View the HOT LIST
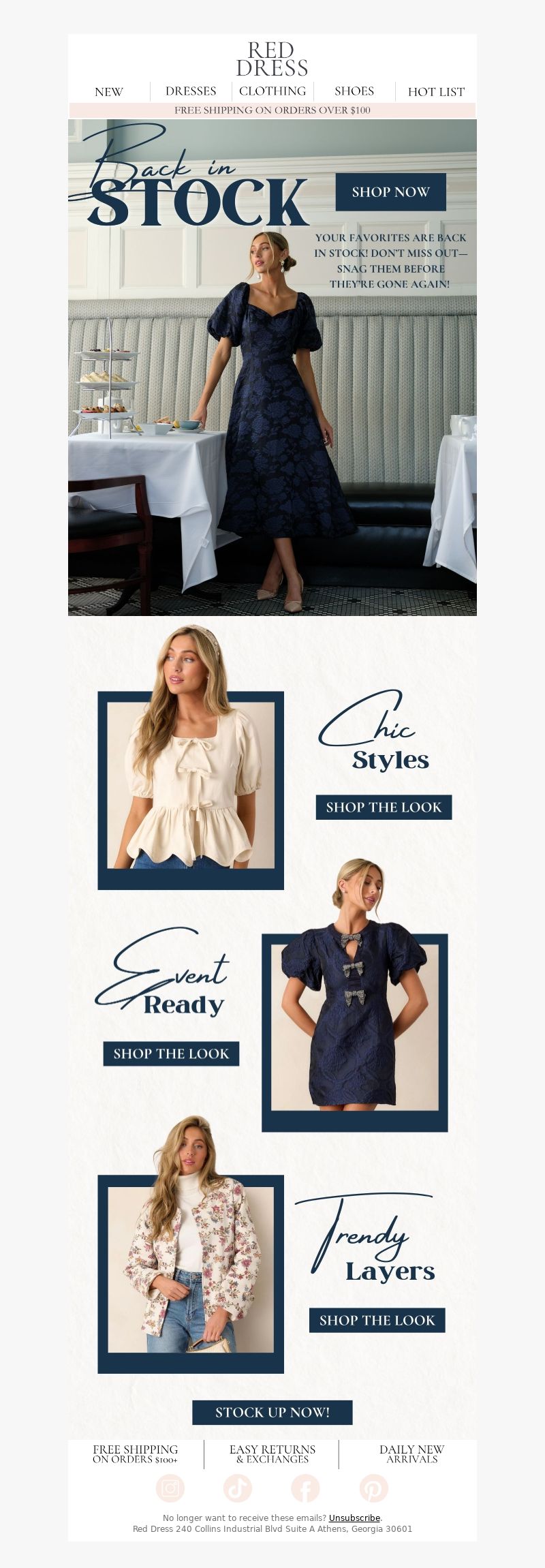 (x=436, y=92)
